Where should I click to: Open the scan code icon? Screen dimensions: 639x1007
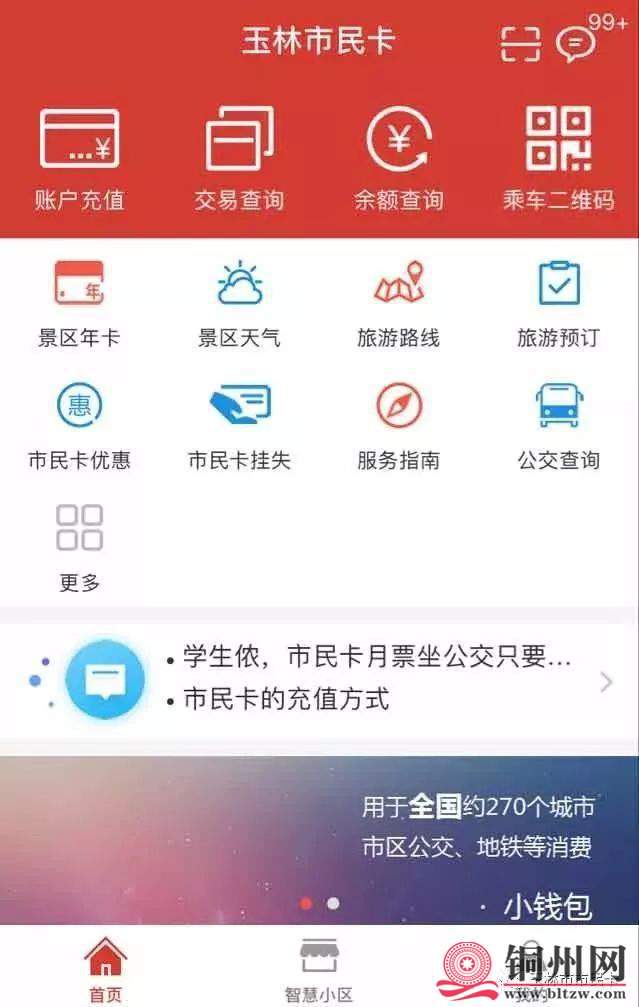coord(520,43)
